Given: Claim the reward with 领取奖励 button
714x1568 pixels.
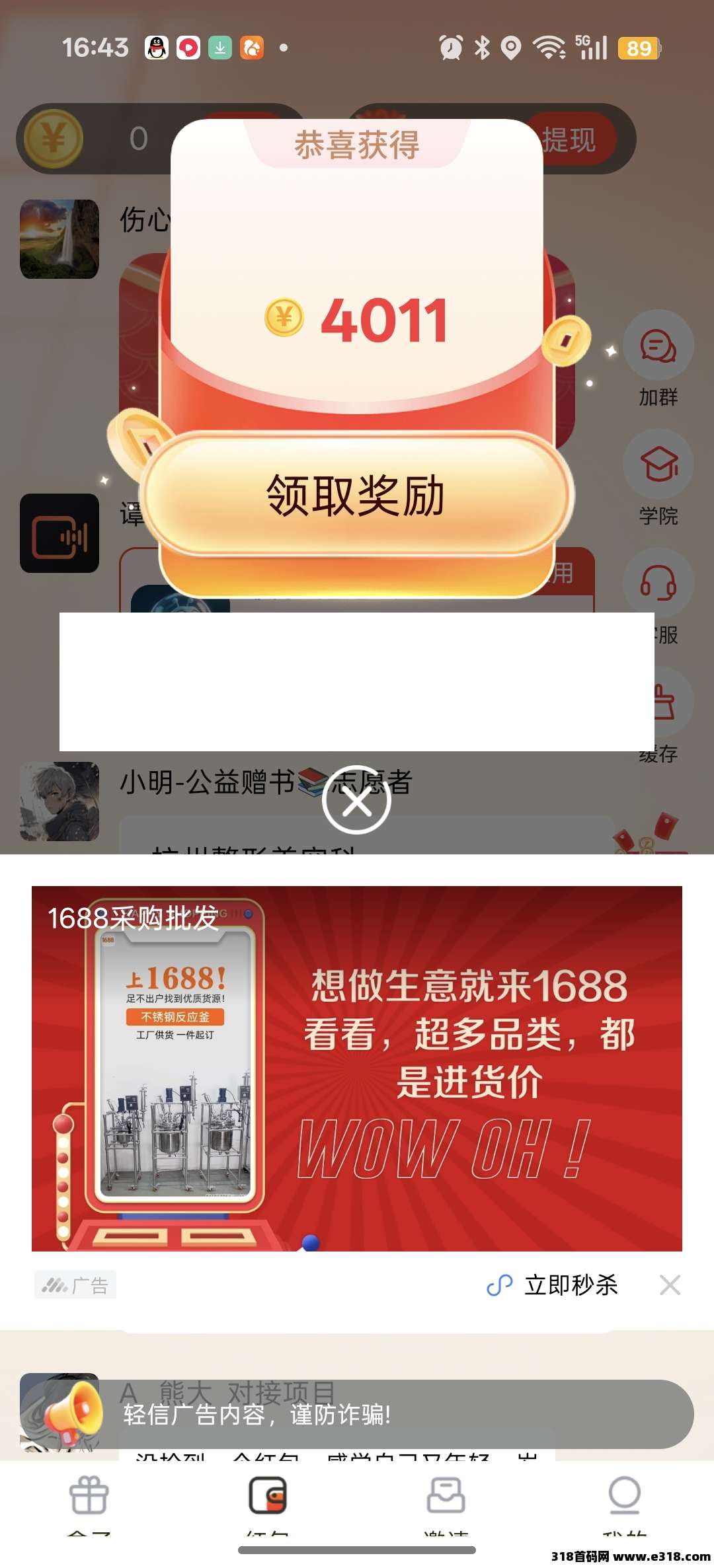Looking at the screenshot, I should click(x=357, y=496).
